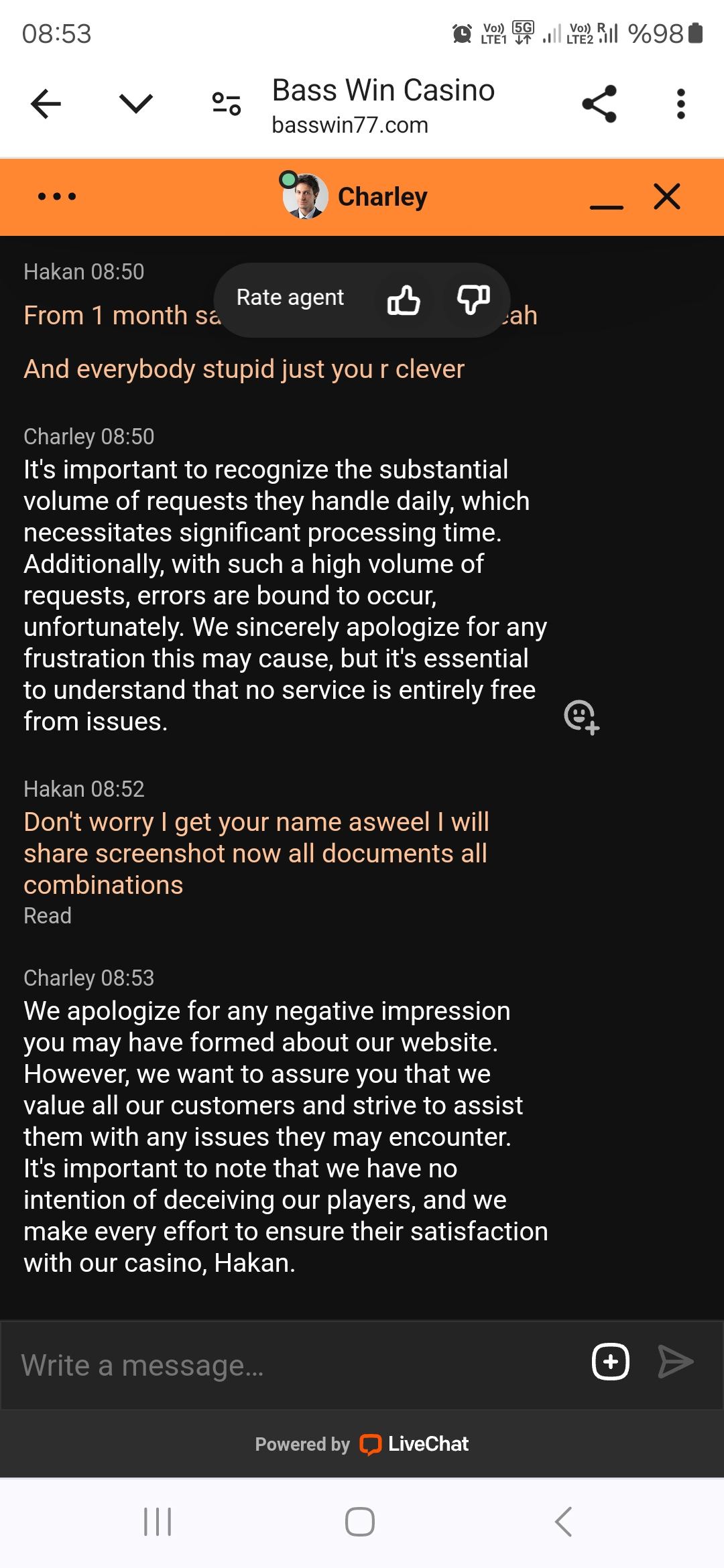Open the chat options three-dot menu

pos(57,197)
